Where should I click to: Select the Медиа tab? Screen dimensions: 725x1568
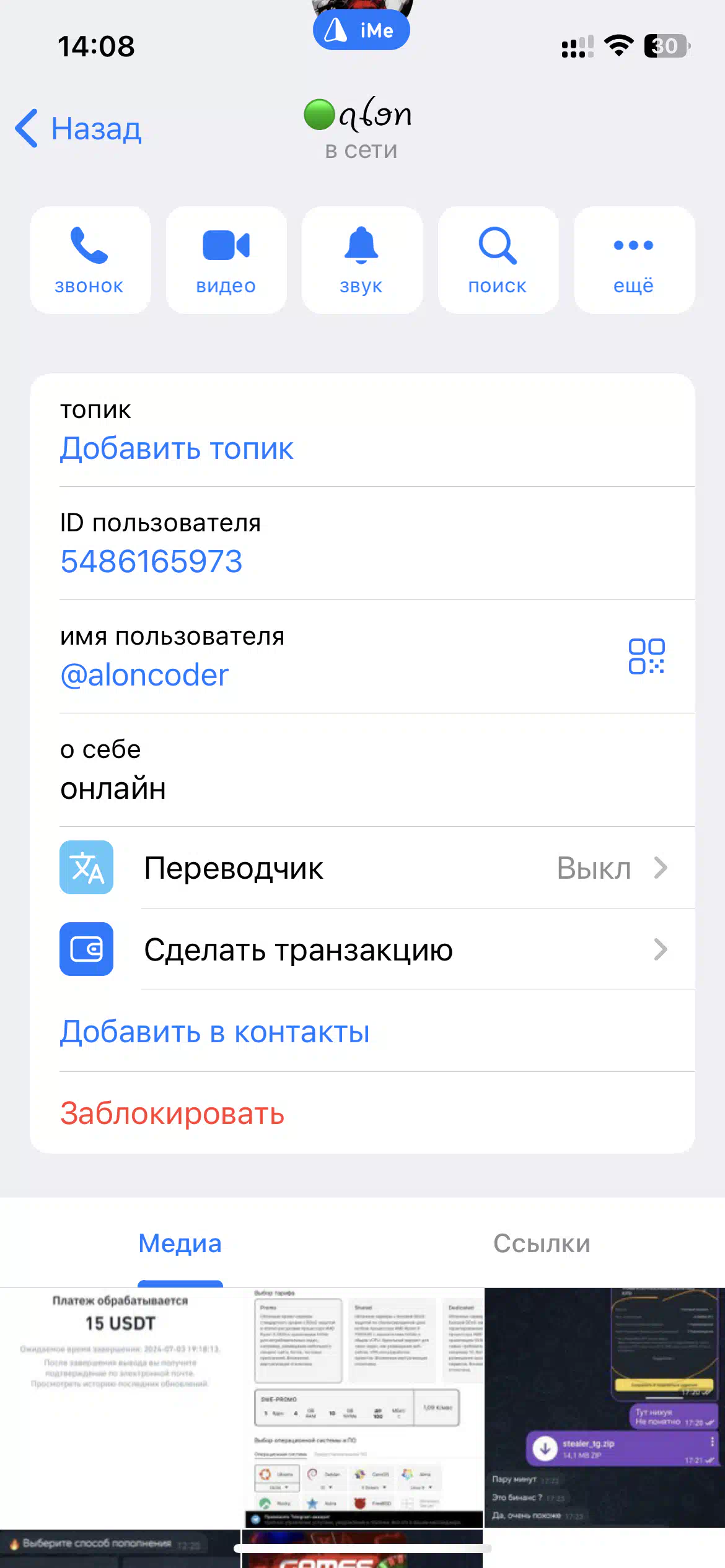point(180,1244)
